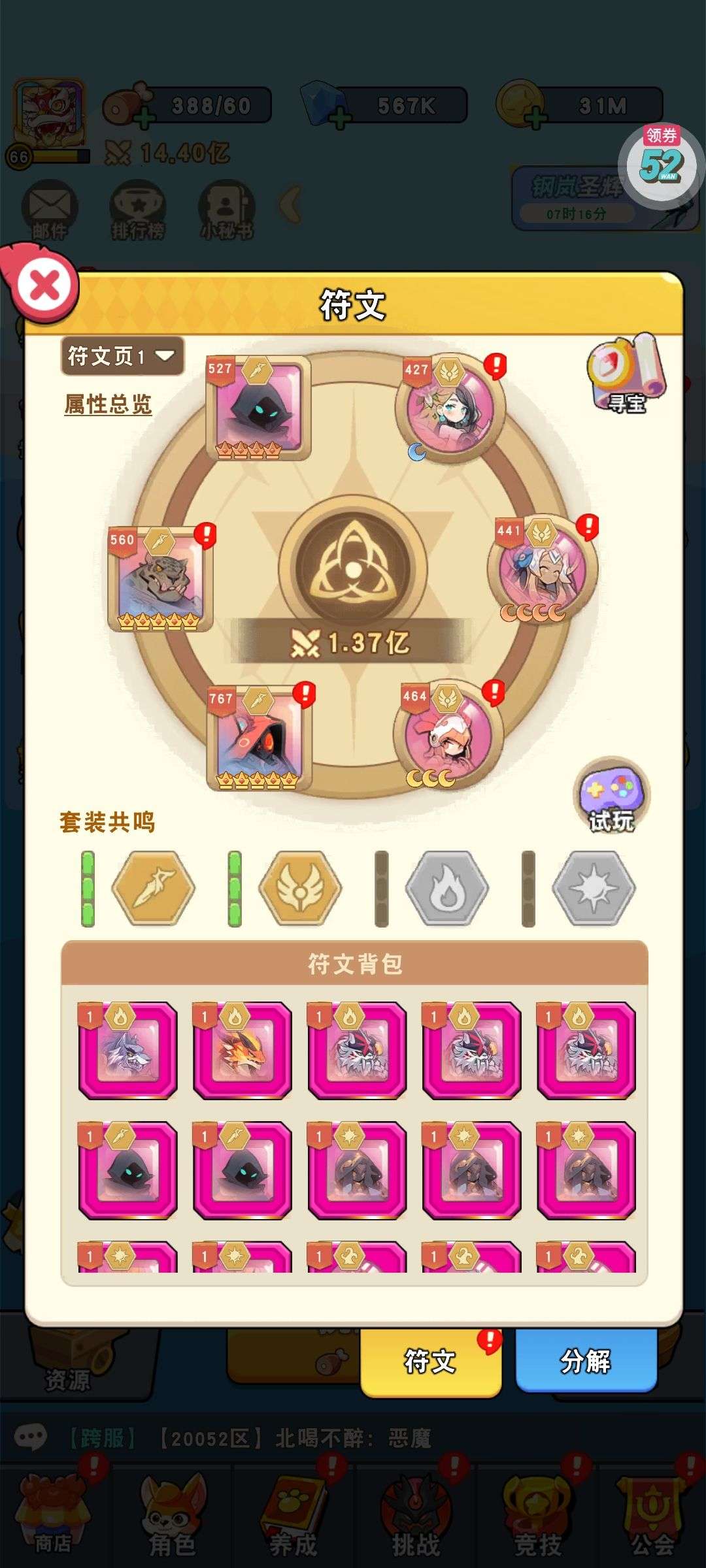Screen dimensions: 706x1568
Task: Select the equipped rune with level 464
Action: click(448, 734)
